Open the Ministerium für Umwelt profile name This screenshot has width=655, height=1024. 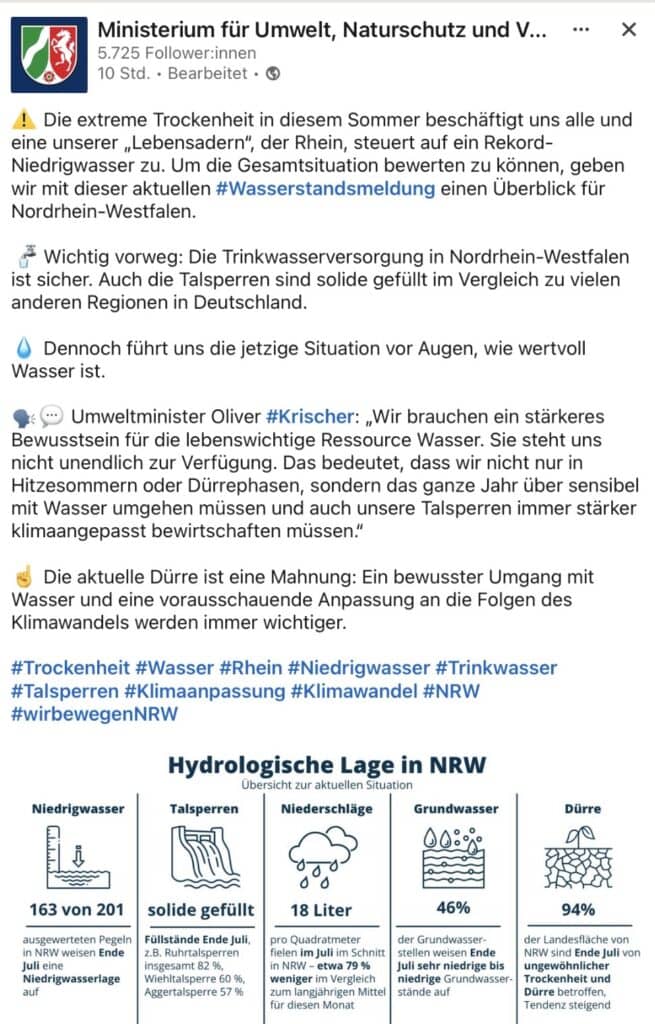pos(322,29)
